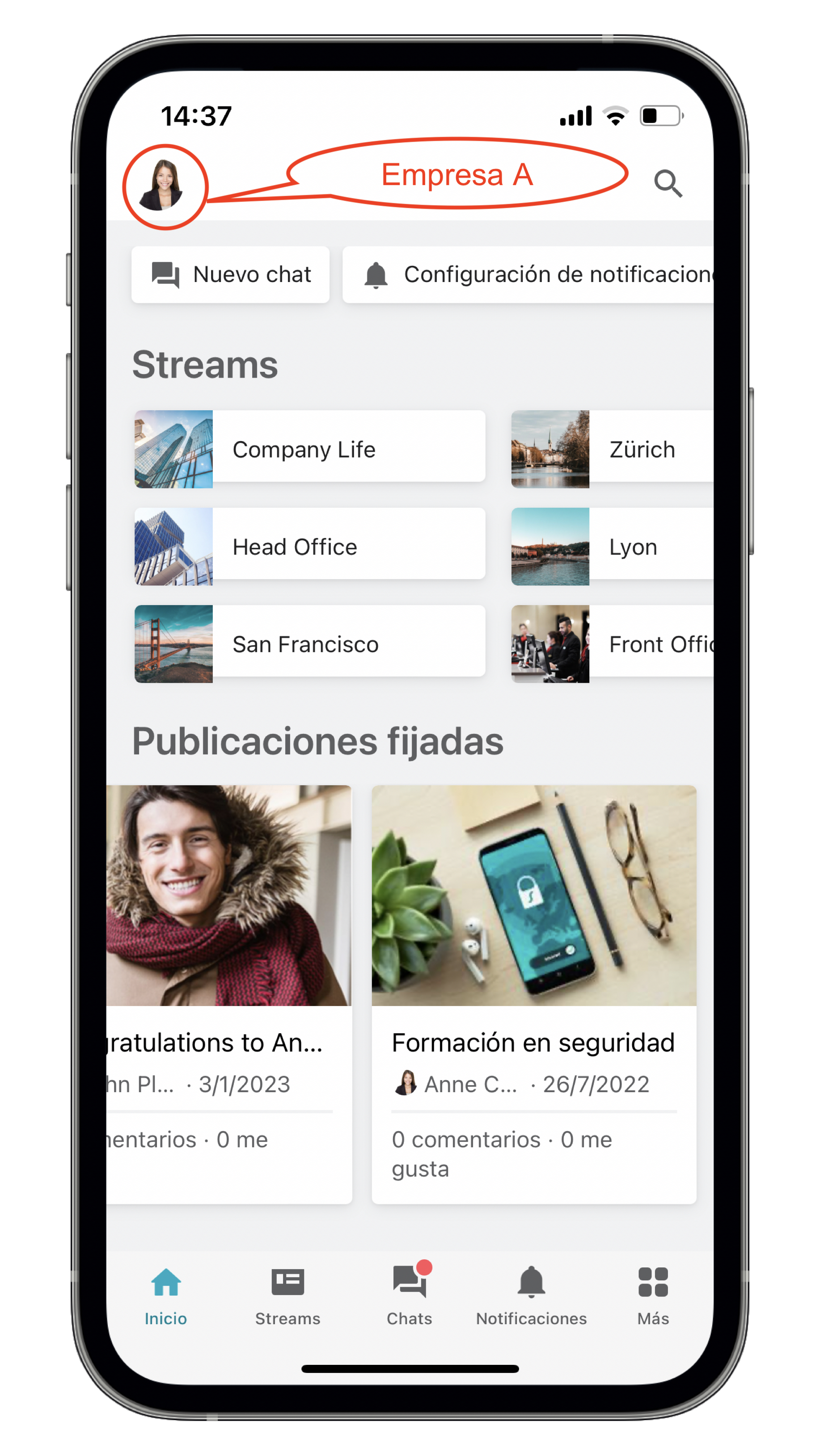The image size is (820, 1456).
Task: Open the search magnifier
Action: [667, 184]
